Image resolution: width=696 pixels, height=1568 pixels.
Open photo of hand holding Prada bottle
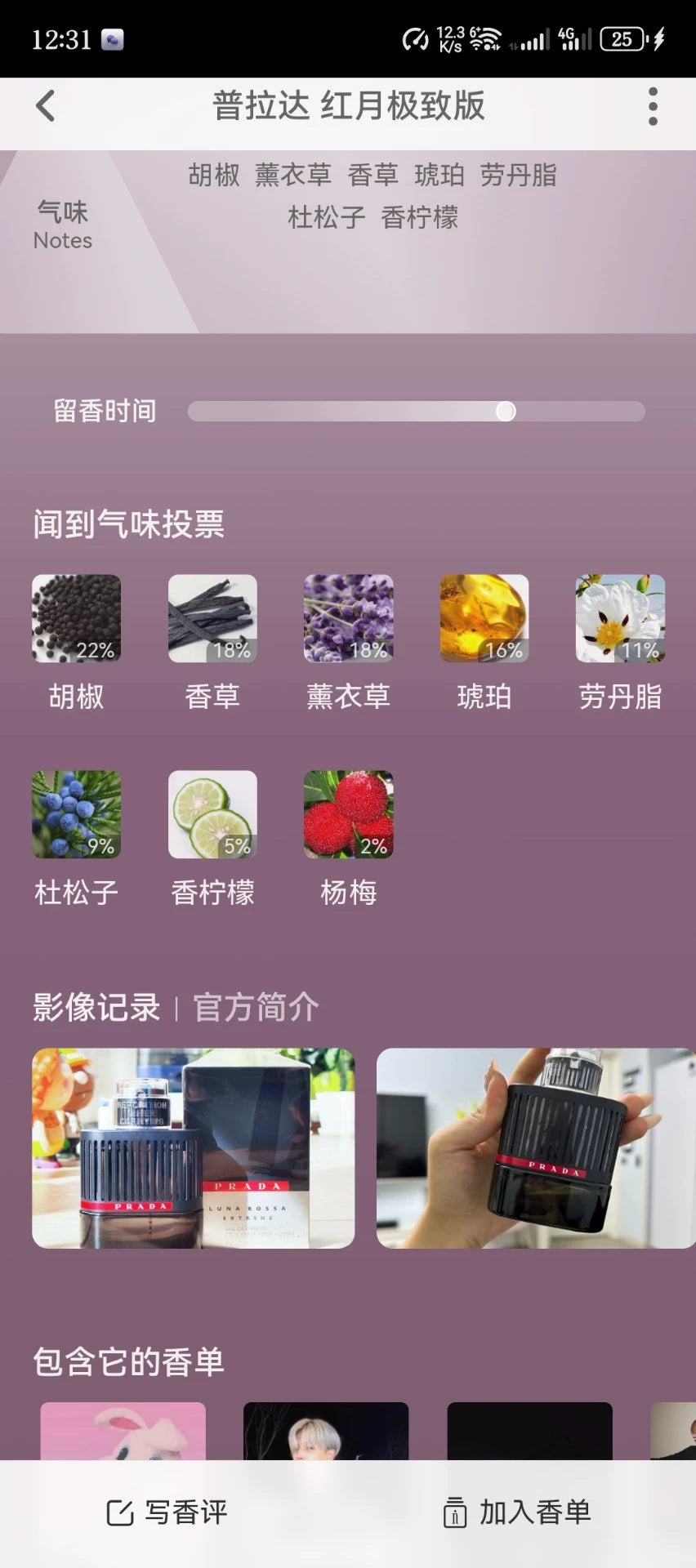535,1147
